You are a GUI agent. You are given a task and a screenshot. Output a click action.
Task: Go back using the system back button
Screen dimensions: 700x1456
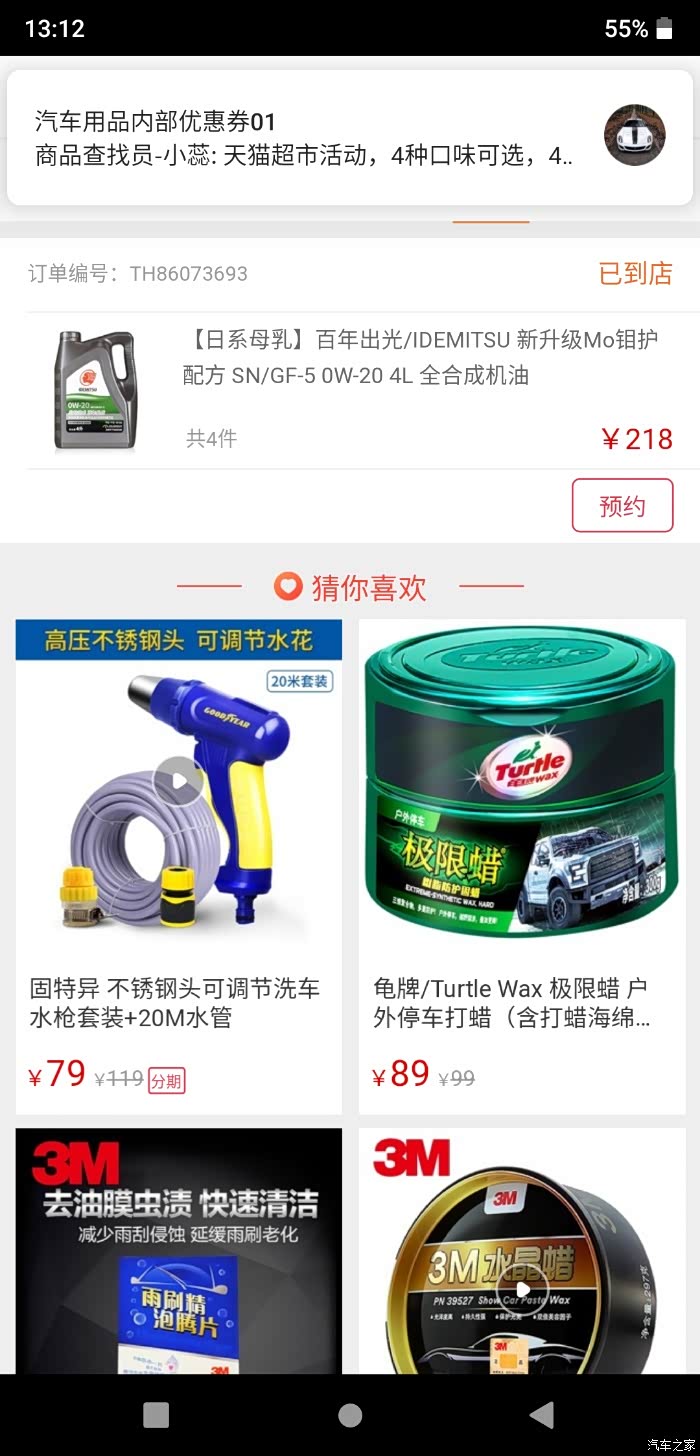[x=541, y=1414]
